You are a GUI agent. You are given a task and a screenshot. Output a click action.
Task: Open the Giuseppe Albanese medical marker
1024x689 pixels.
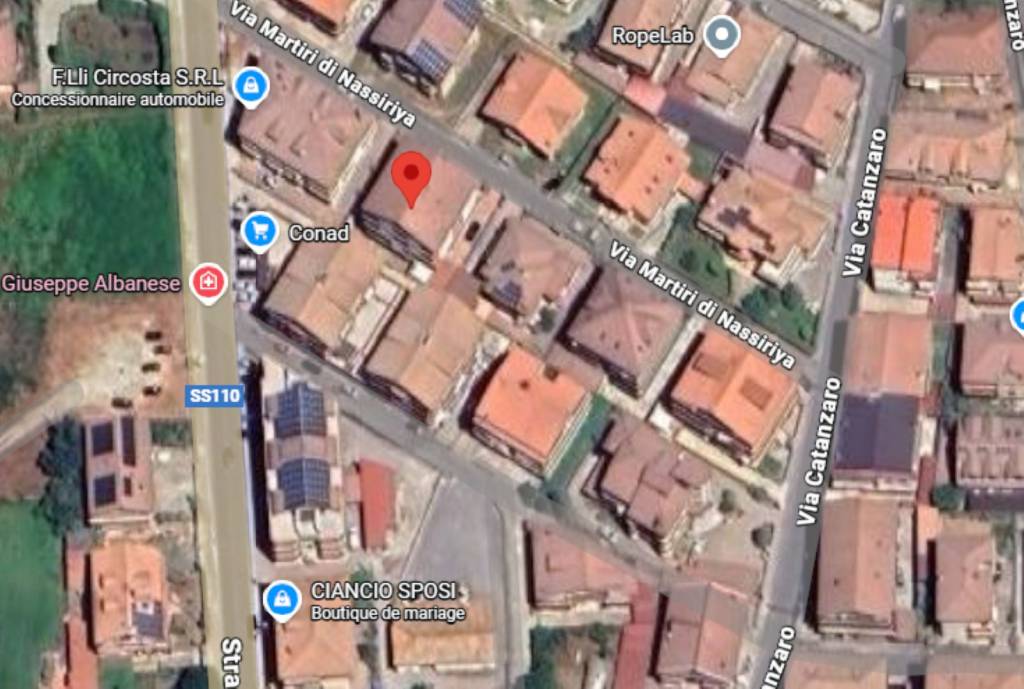click(209, 283)
